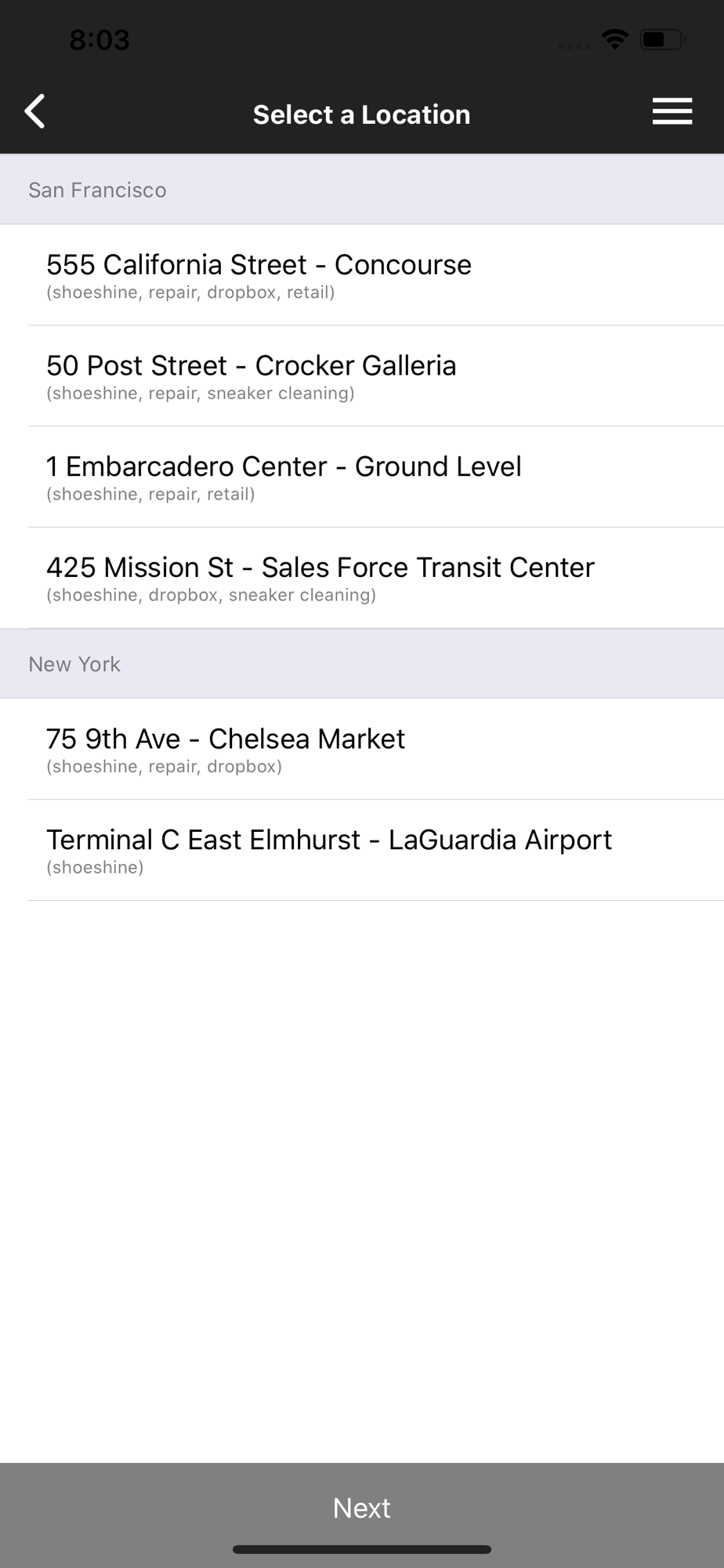This screenshot has height=1568, width=724.
Task: Go back using the top-left arrow
Action: [35, 112]
